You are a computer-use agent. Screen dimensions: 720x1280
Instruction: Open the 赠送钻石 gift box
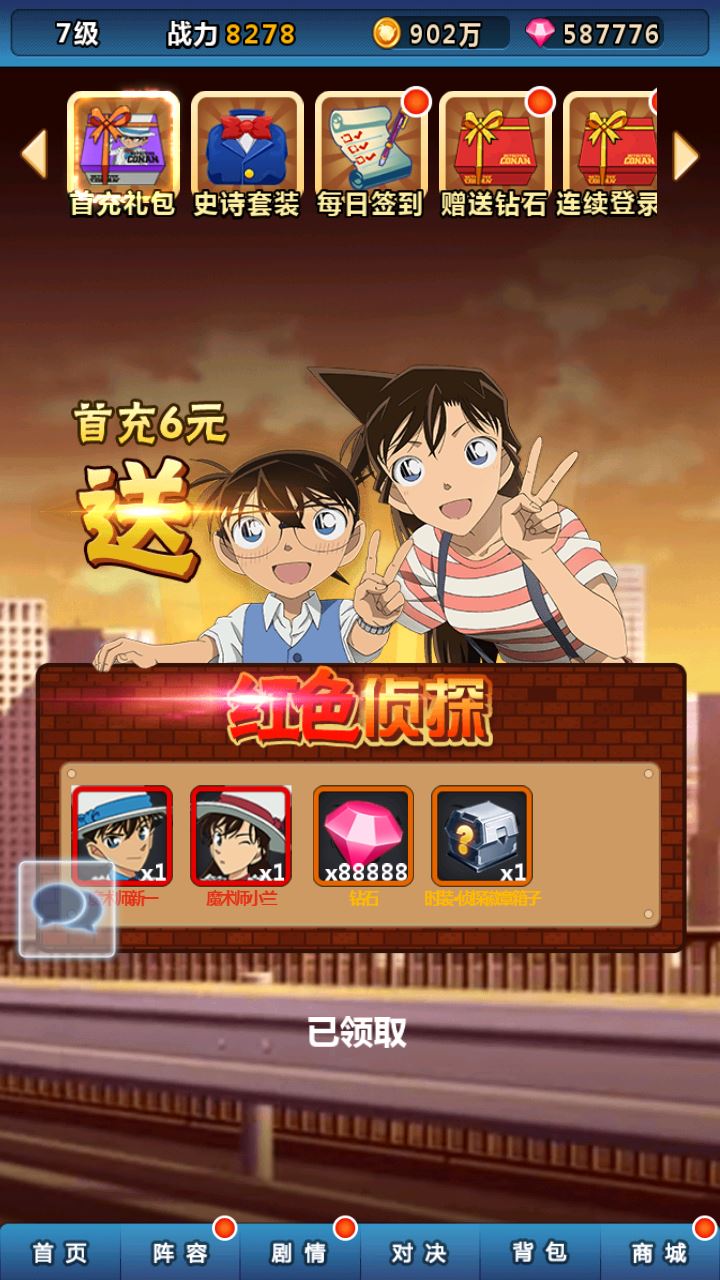coord(494,145)
